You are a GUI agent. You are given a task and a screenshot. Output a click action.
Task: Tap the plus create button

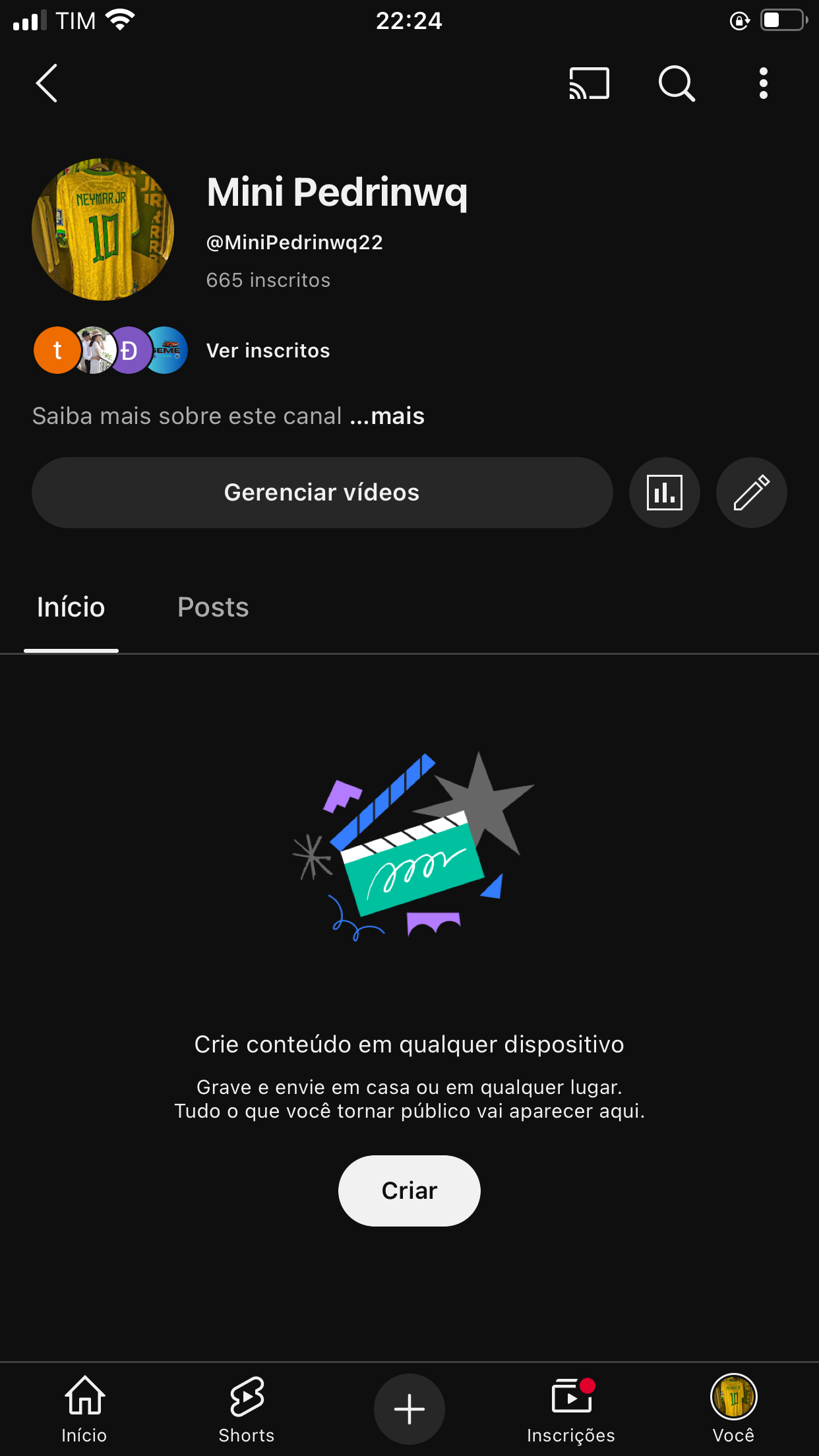[x=409, y=1409]
